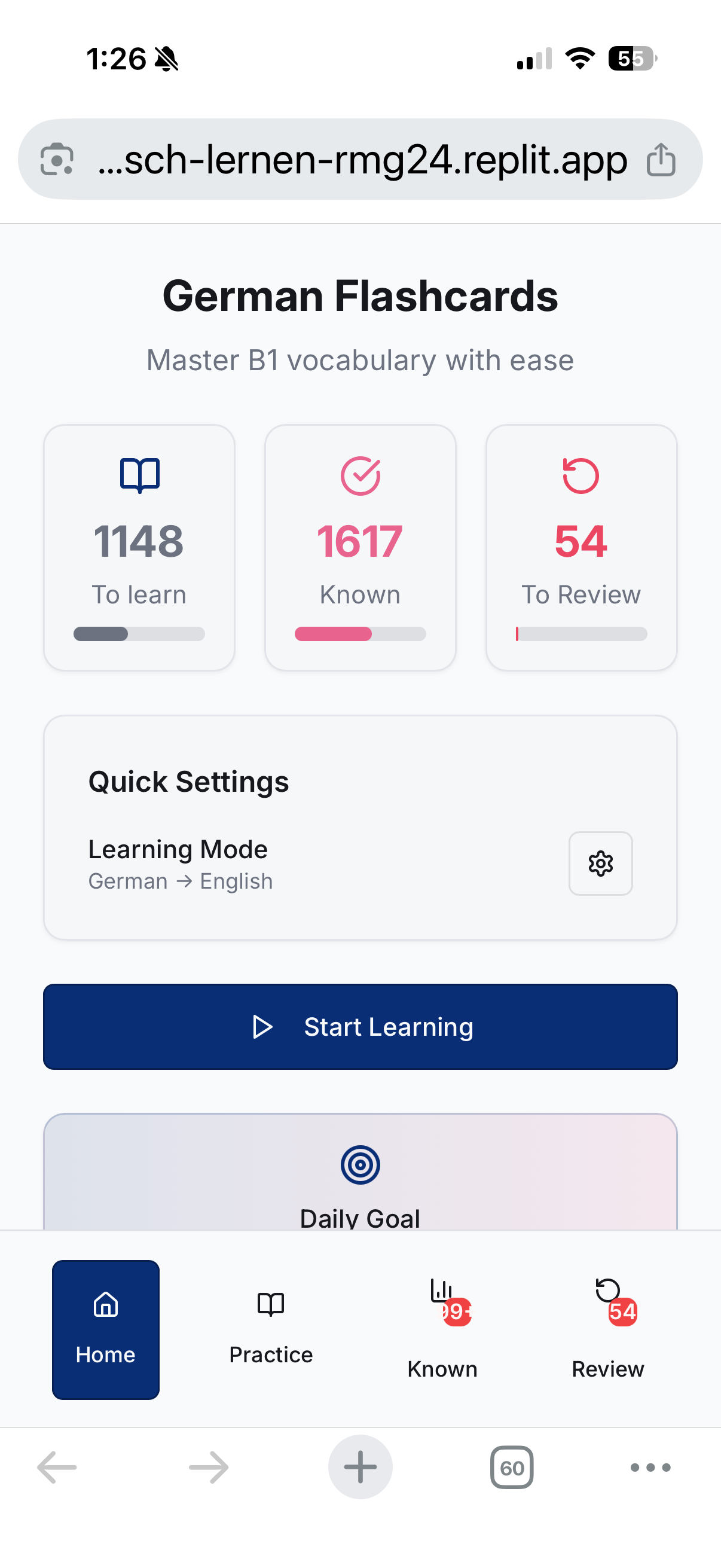Switch to the Practice tab
Viewport: 721px width, 1568px height.
[x=270, y=1327]
